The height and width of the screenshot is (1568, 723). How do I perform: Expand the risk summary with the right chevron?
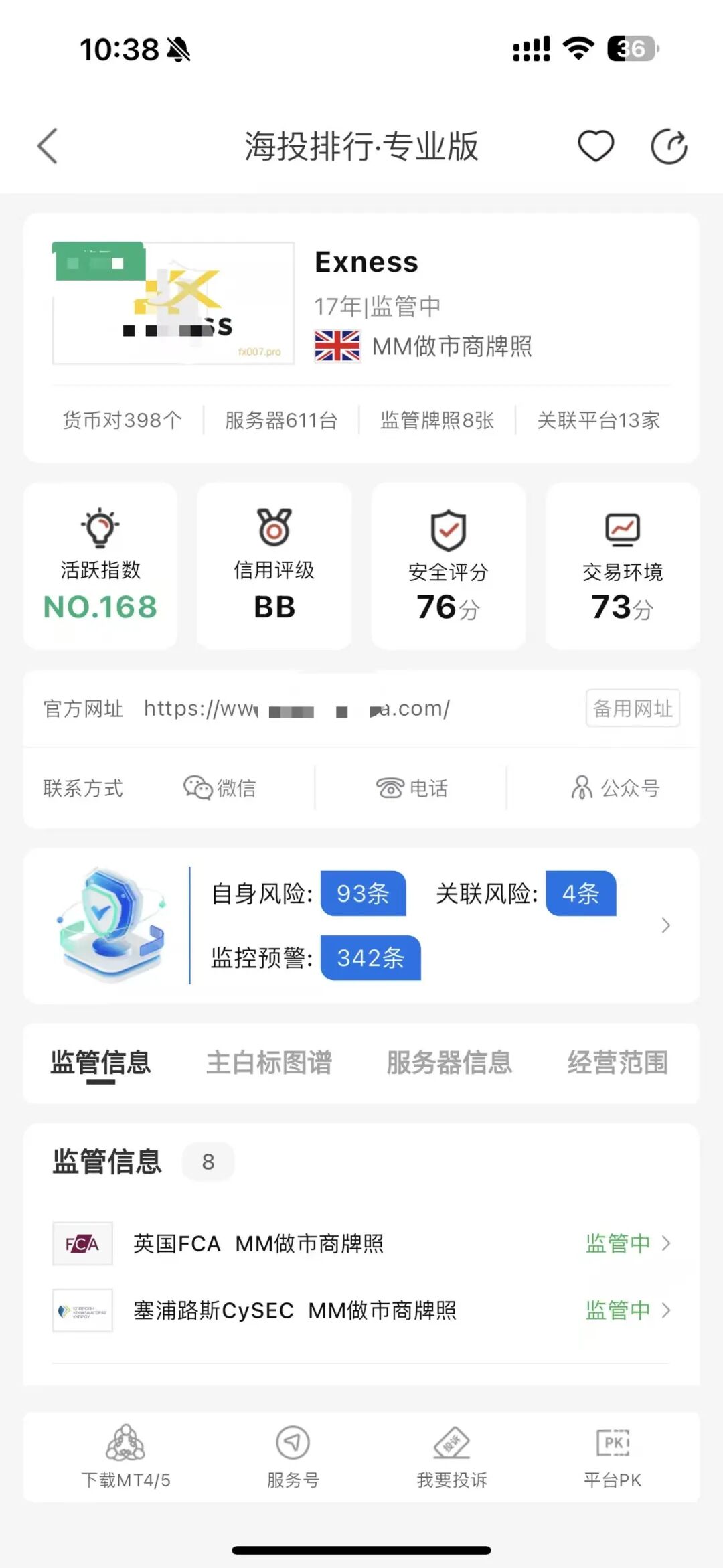665,925
